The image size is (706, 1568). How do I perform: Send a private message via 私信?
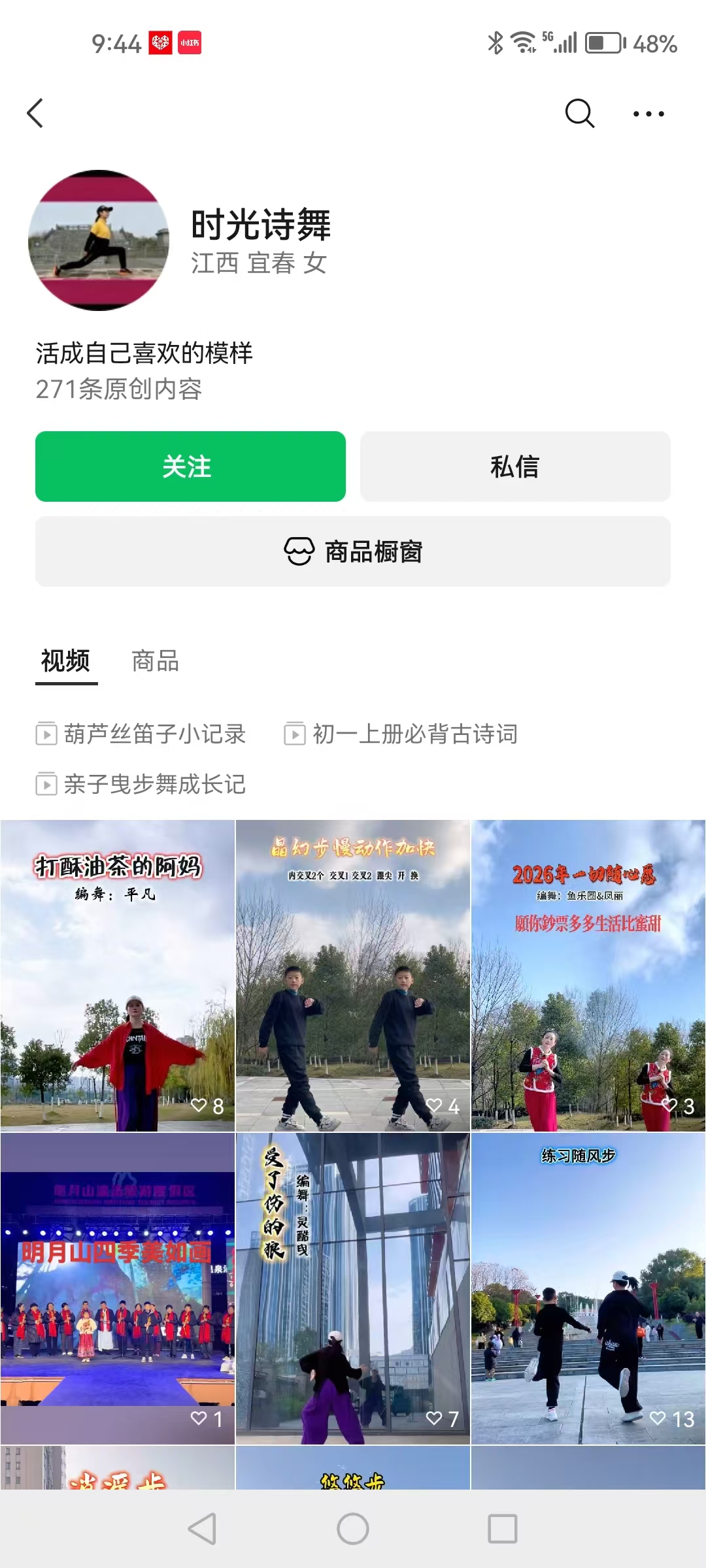tap(515, 466)
